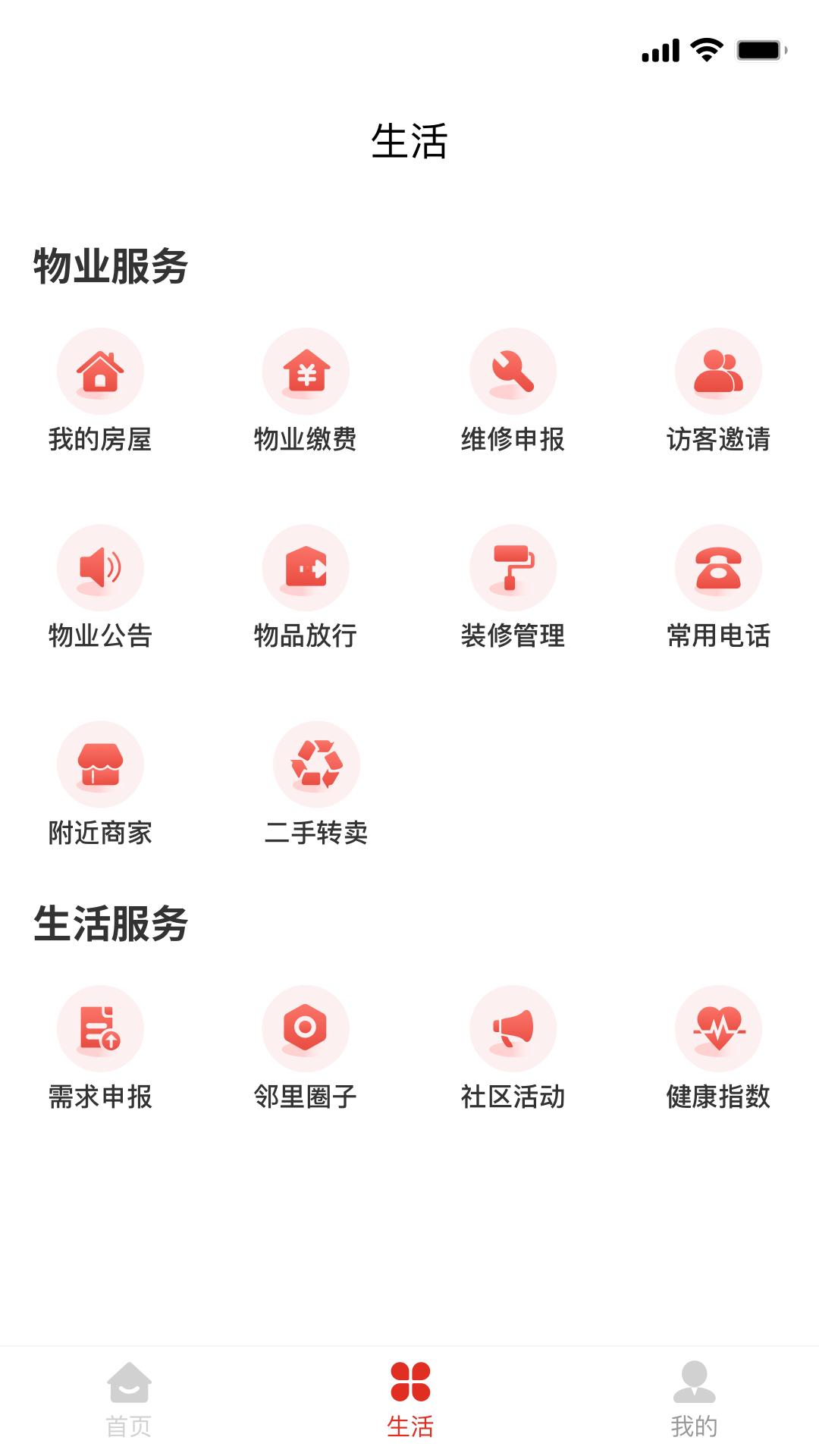The width and height of the screenshot is (819, 1456).
Task: Open 物业缴费 payment service
Action: coord(306,394)
